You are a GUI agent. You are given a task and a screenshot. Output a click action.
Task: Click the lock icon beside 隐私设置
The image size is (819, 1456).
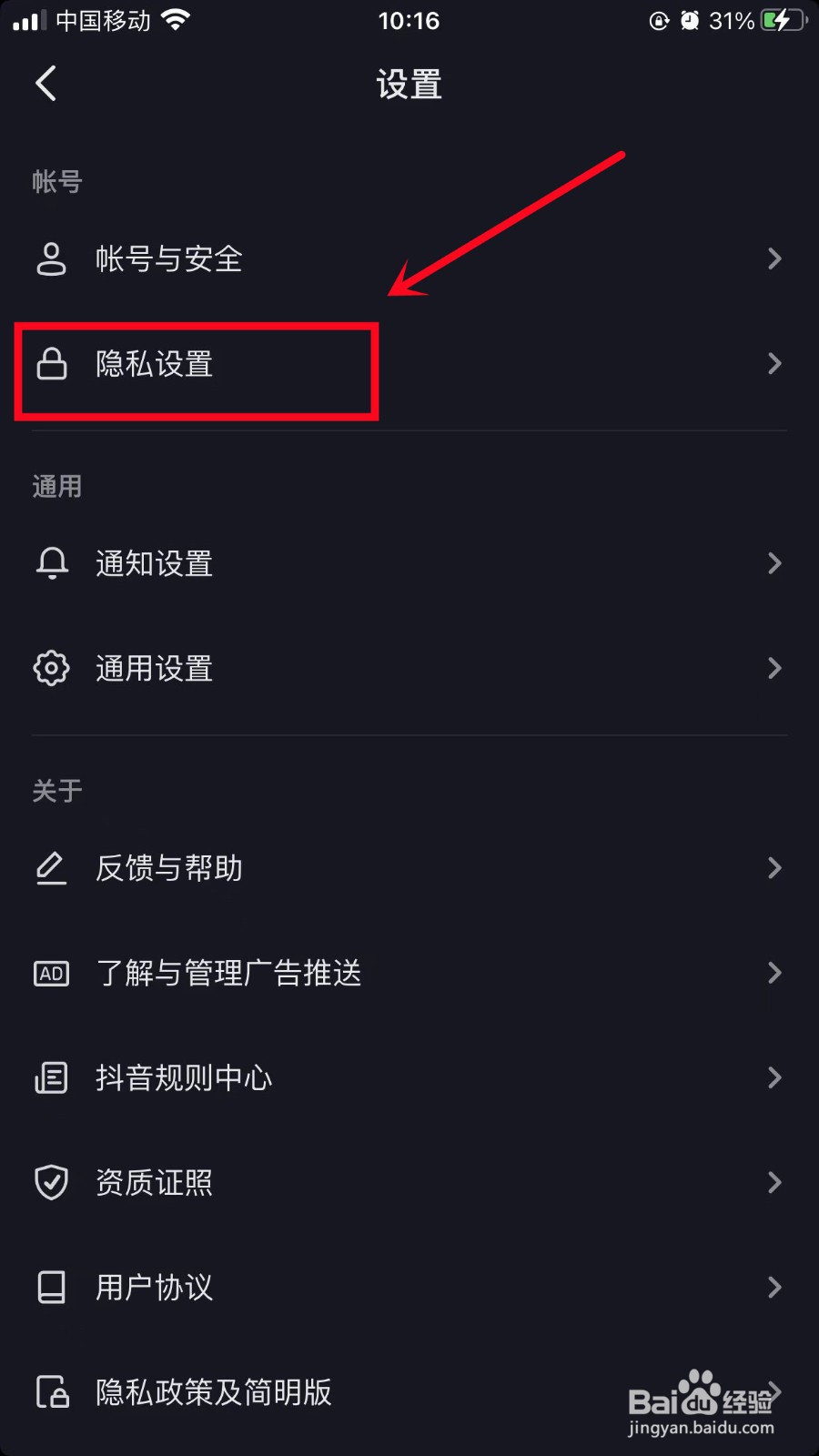(52, 364)
